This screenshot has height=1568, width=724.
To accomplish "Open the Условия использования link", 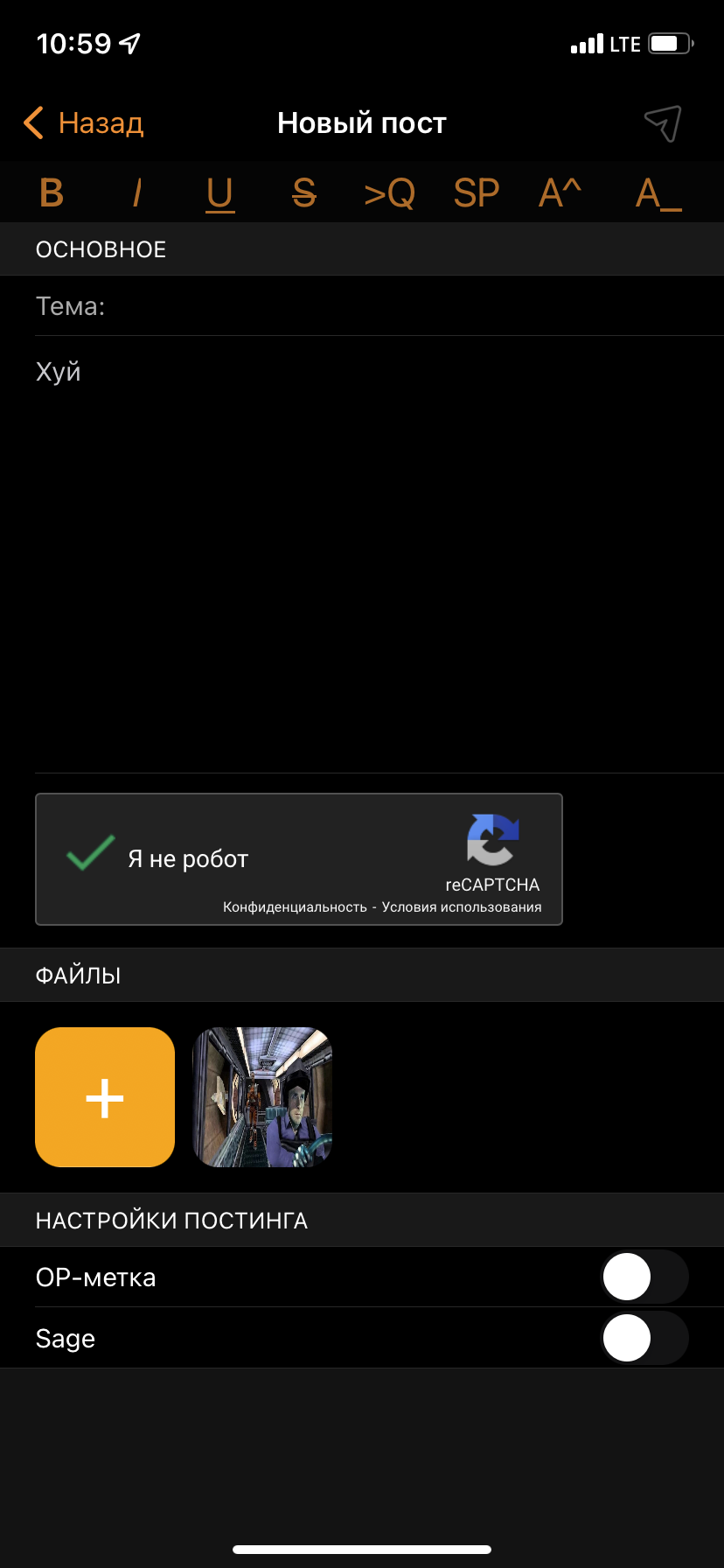I will [x=462, y=907].
